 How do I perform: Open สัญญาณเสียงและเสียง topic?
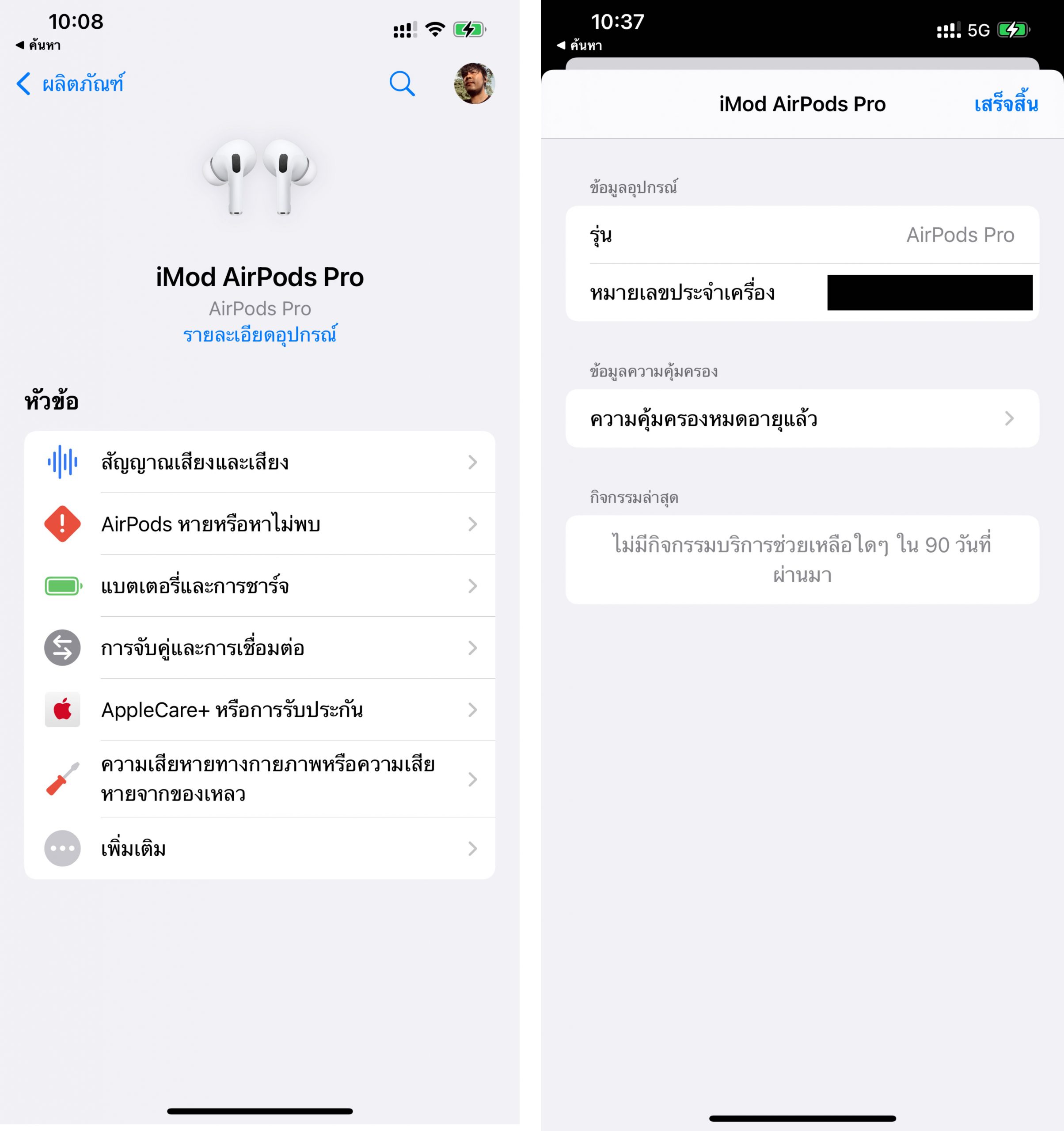[259, 462]
